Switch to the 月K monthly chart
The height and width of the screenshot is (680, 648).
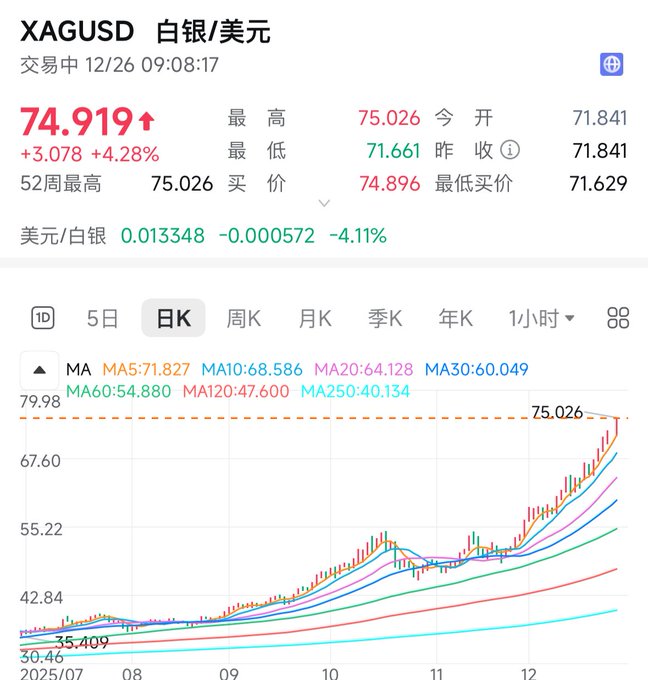point(315,319)
